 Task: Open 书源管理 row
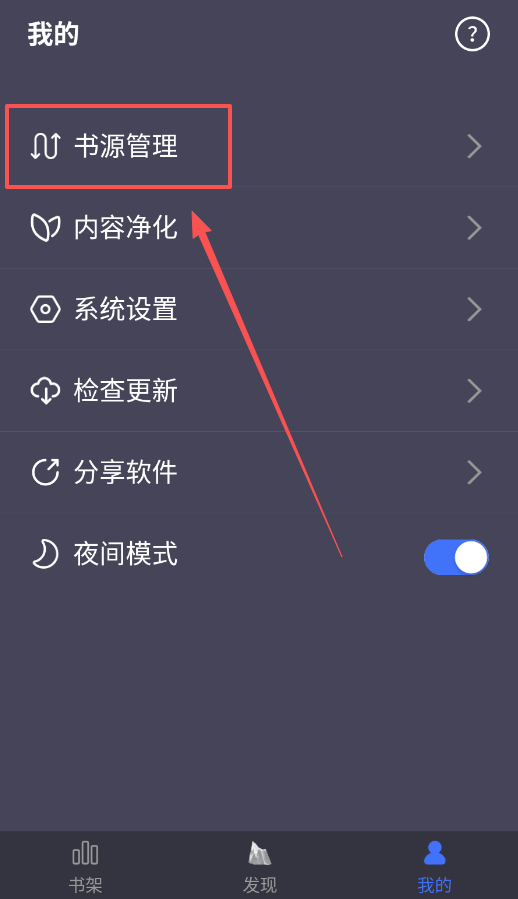(x=259, y=146)
